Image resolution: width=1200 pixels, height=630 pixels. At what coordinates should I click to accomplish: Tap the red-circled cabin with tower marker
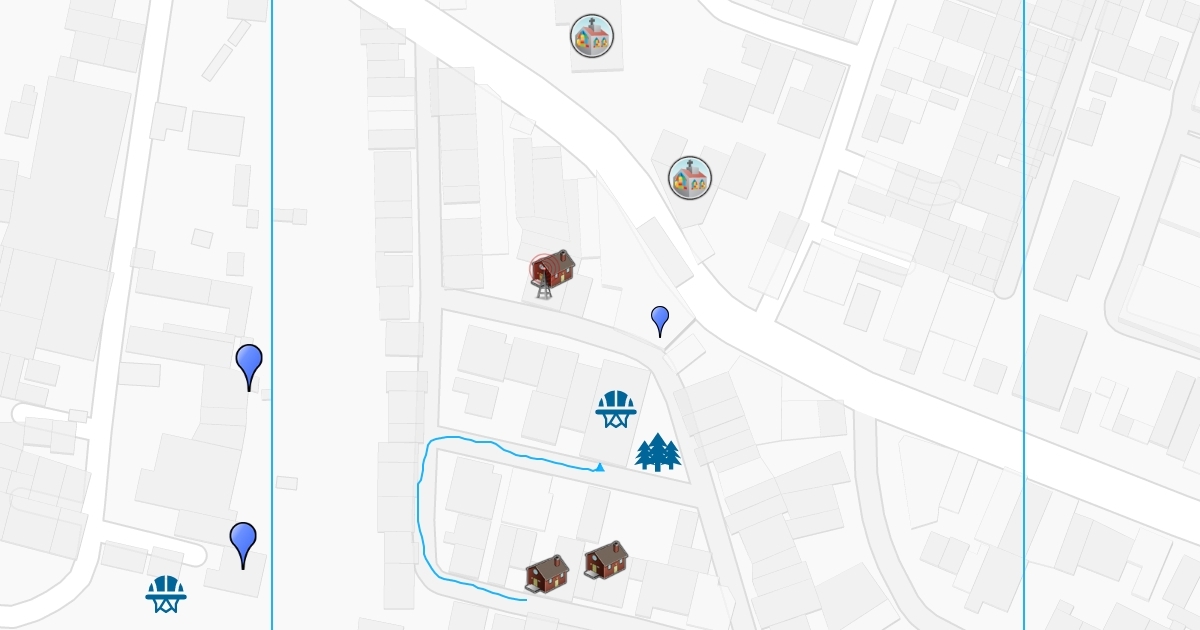(550, 272)
